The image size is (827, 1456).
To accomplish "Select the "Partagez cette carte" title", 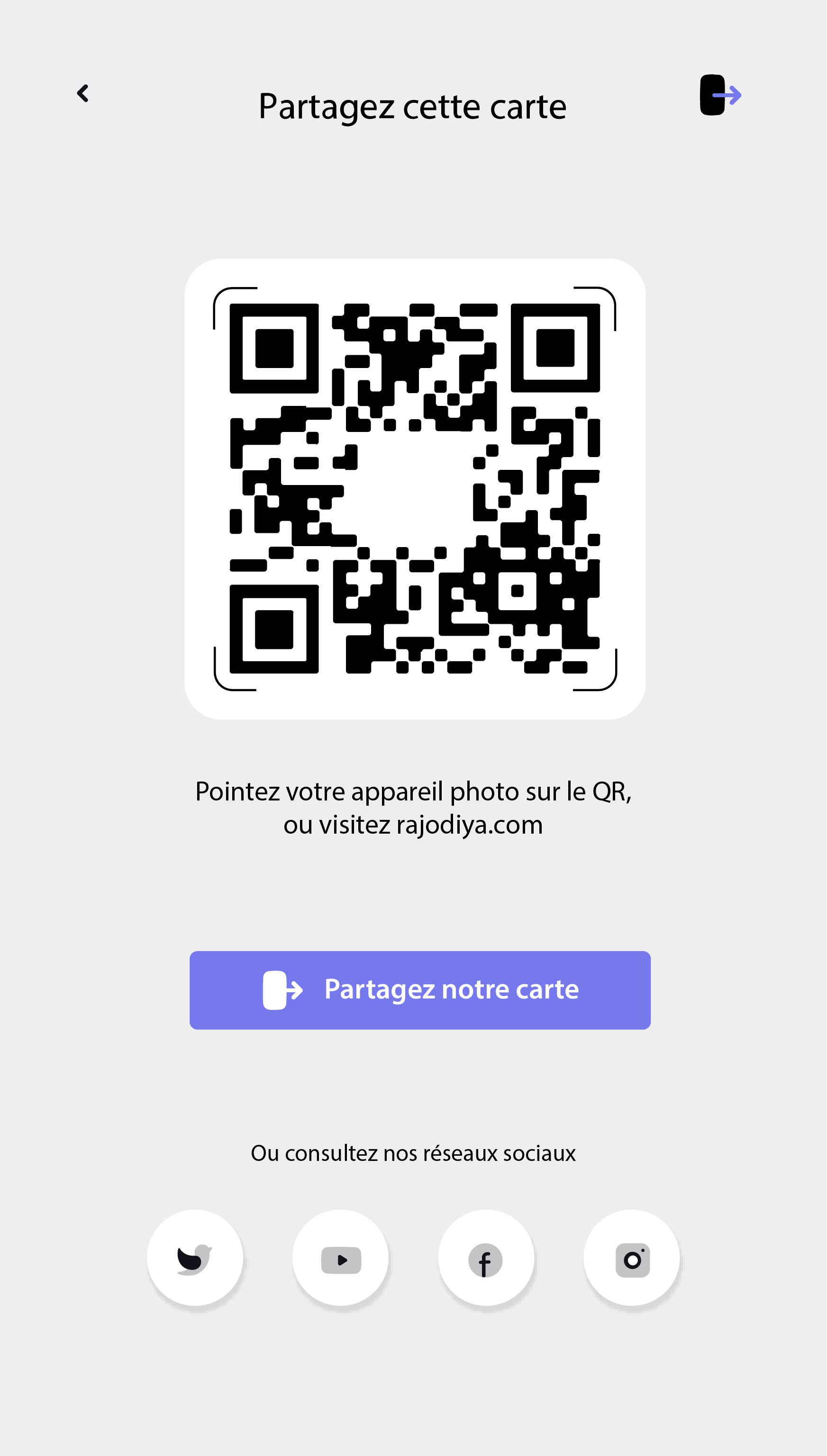I will pos(412,106).
